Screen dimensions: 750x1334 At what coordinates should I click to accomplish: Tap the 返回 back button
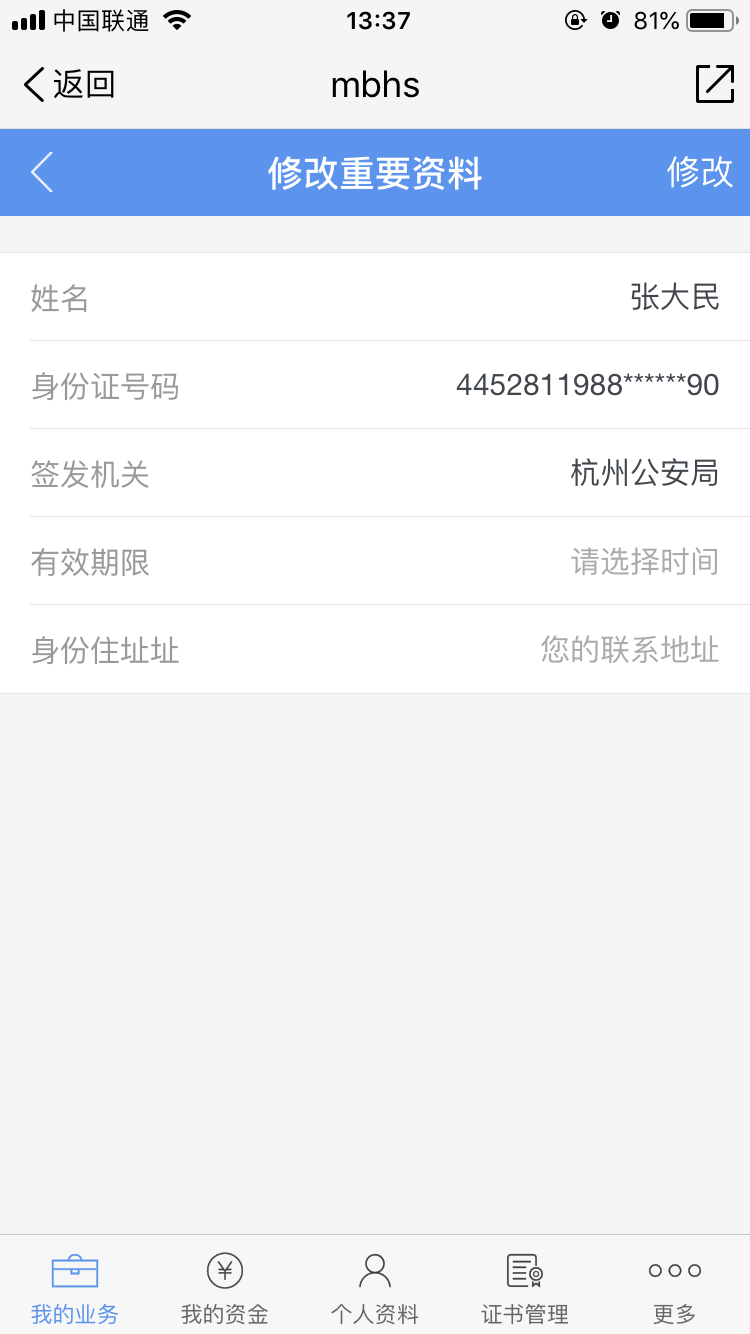pyautogui.click(x=69, y=85)
